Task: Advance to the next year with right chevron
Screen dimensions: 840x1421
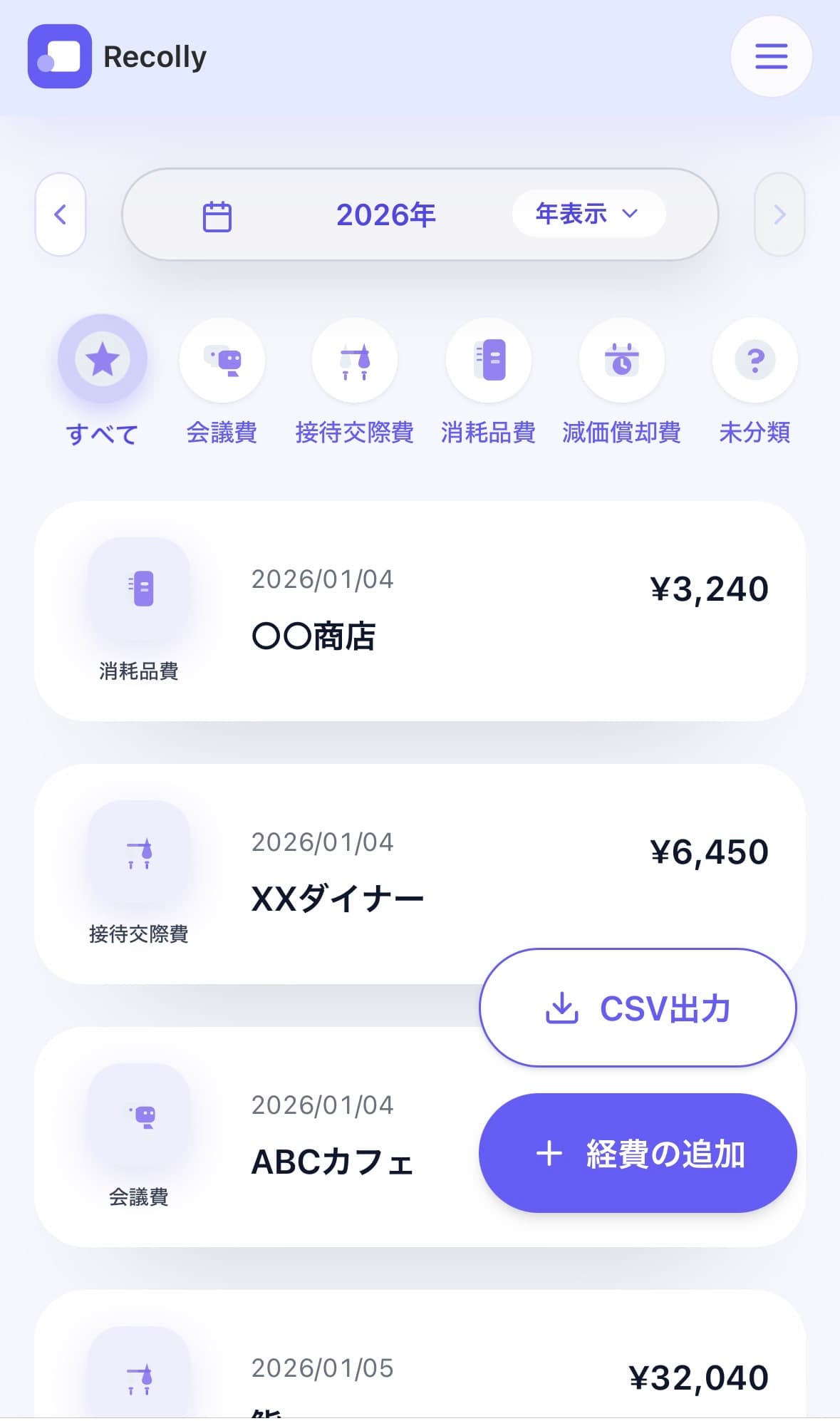Action: coord(779,215)
